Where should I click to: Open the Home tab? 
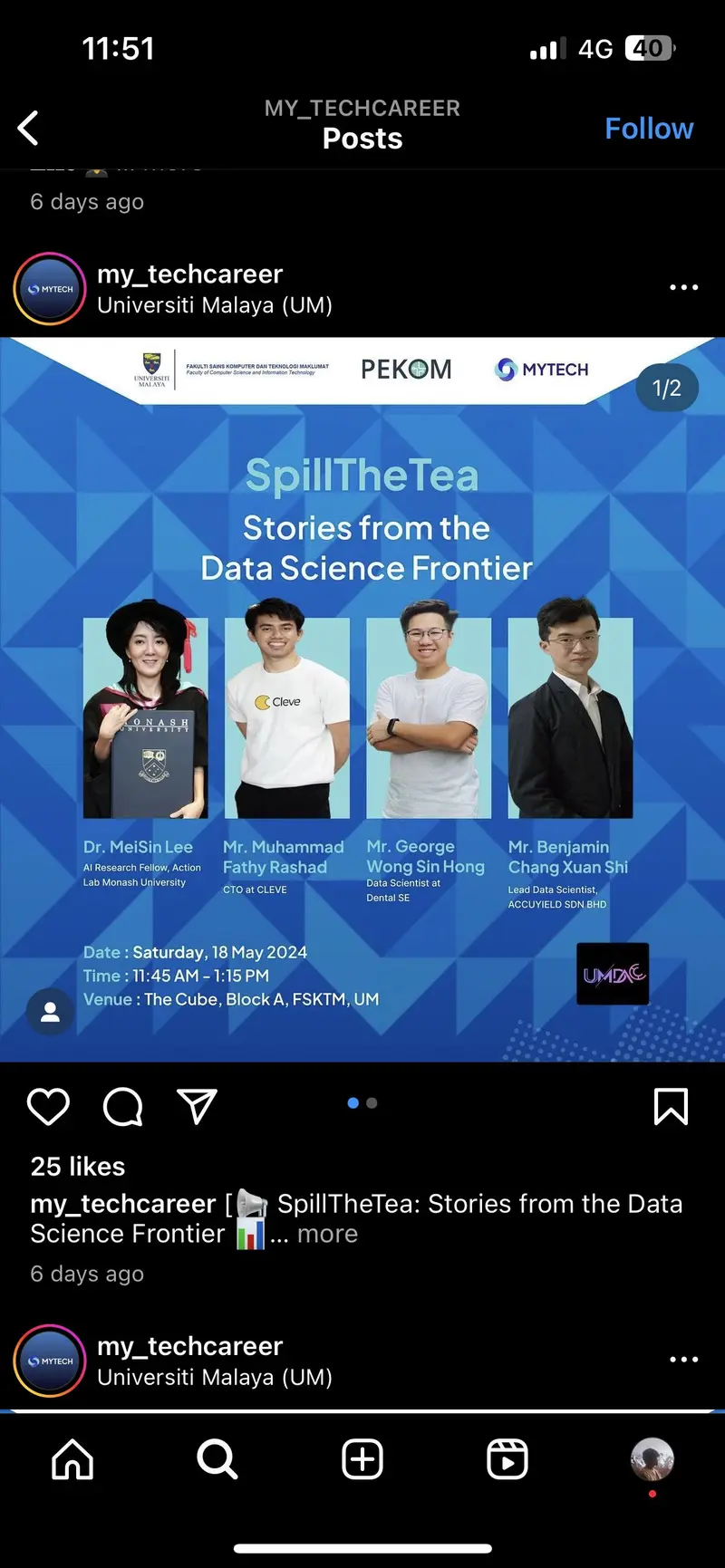coord(72,1459)
